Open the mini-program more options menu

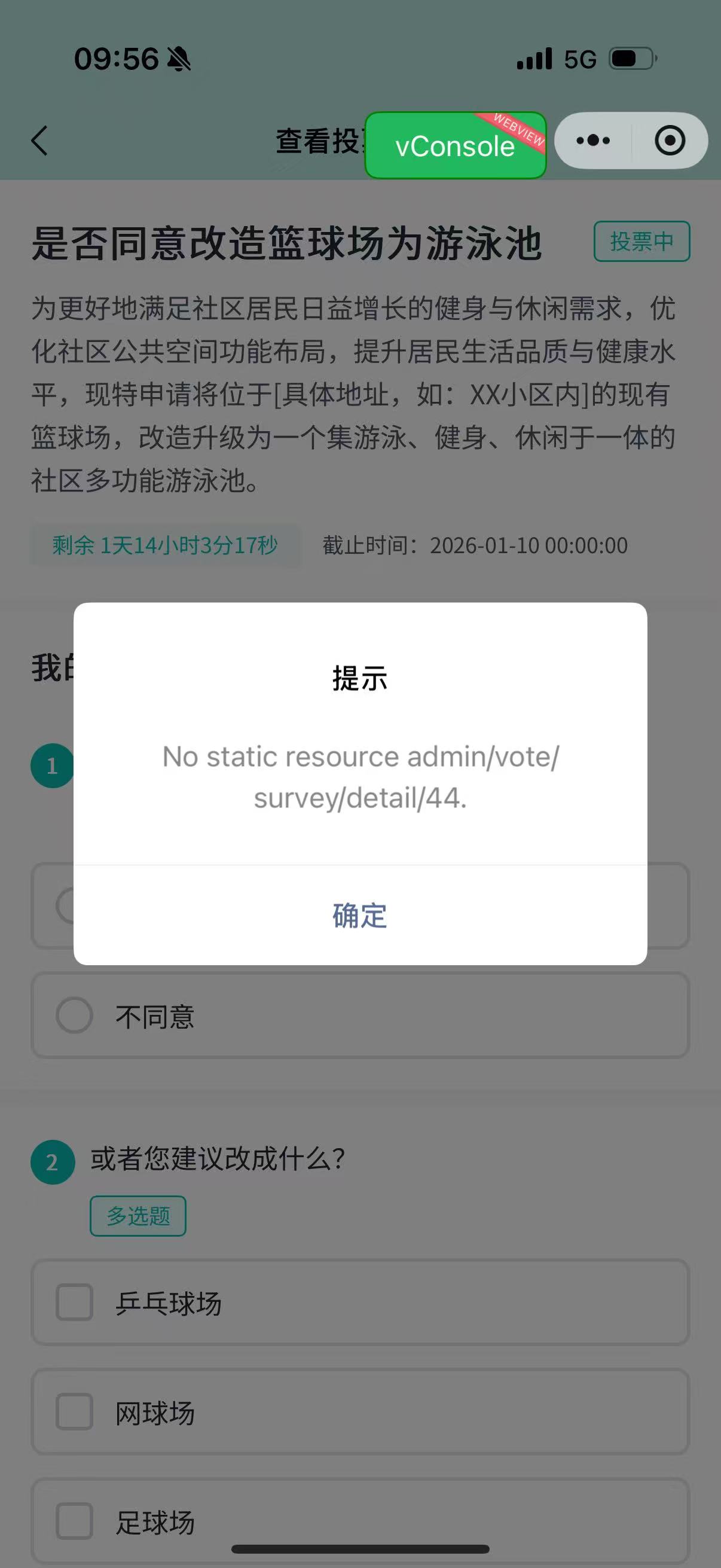pos(592,140)
